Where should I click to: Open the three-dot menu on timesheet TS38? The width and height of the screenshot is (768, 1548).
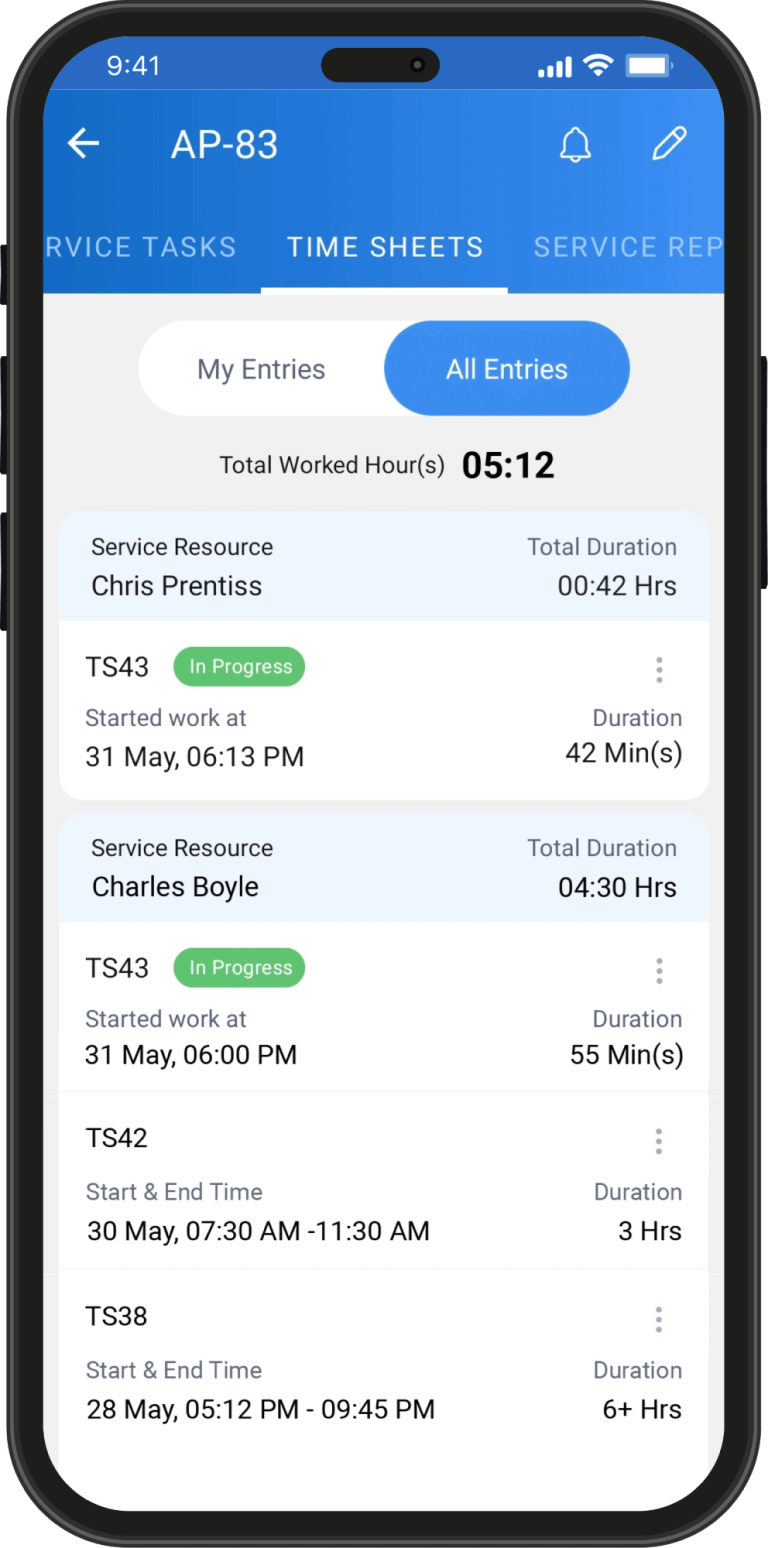659,1319
